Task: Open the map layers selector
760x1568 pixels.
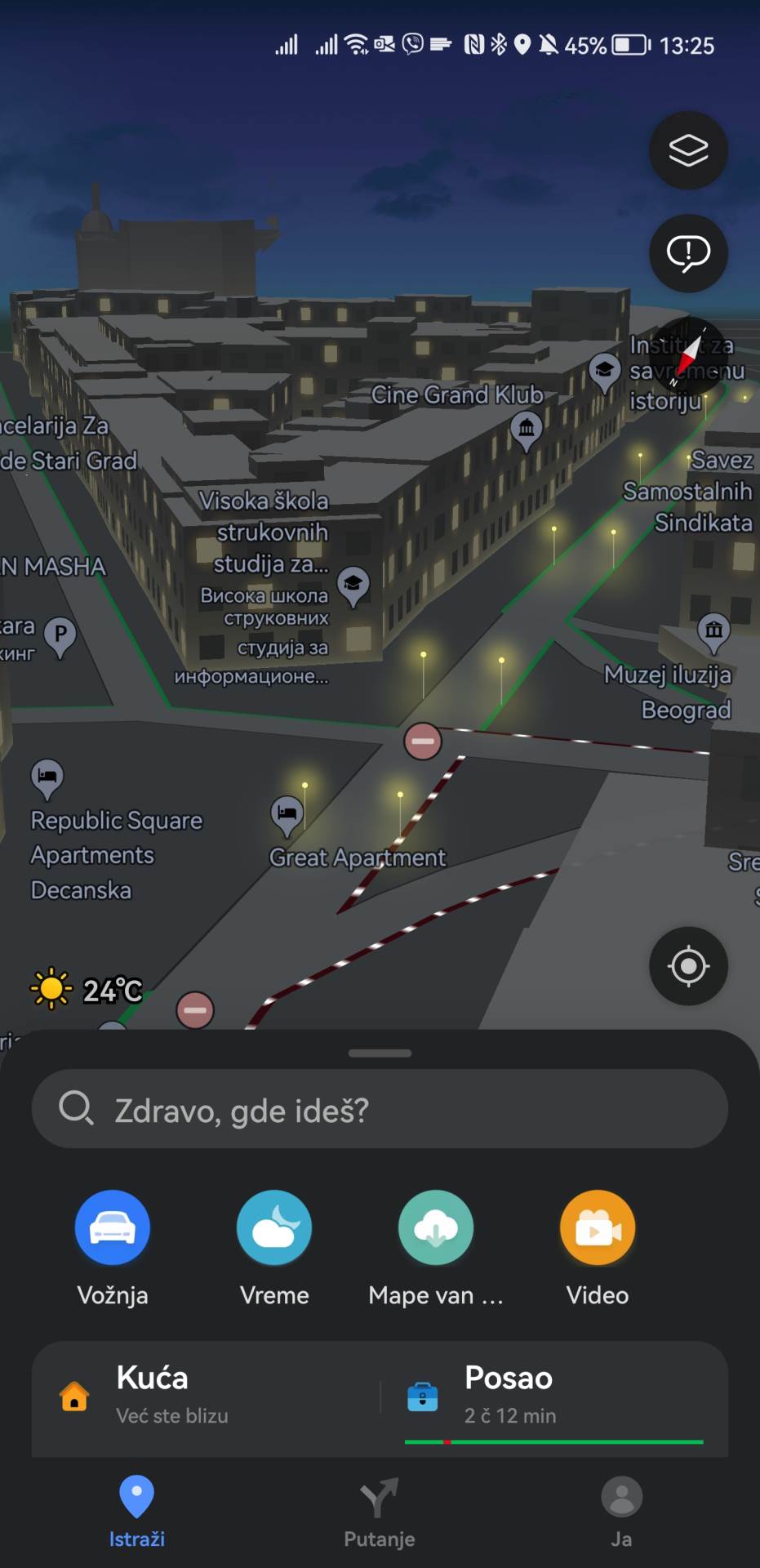Action: tap(687, 150)
